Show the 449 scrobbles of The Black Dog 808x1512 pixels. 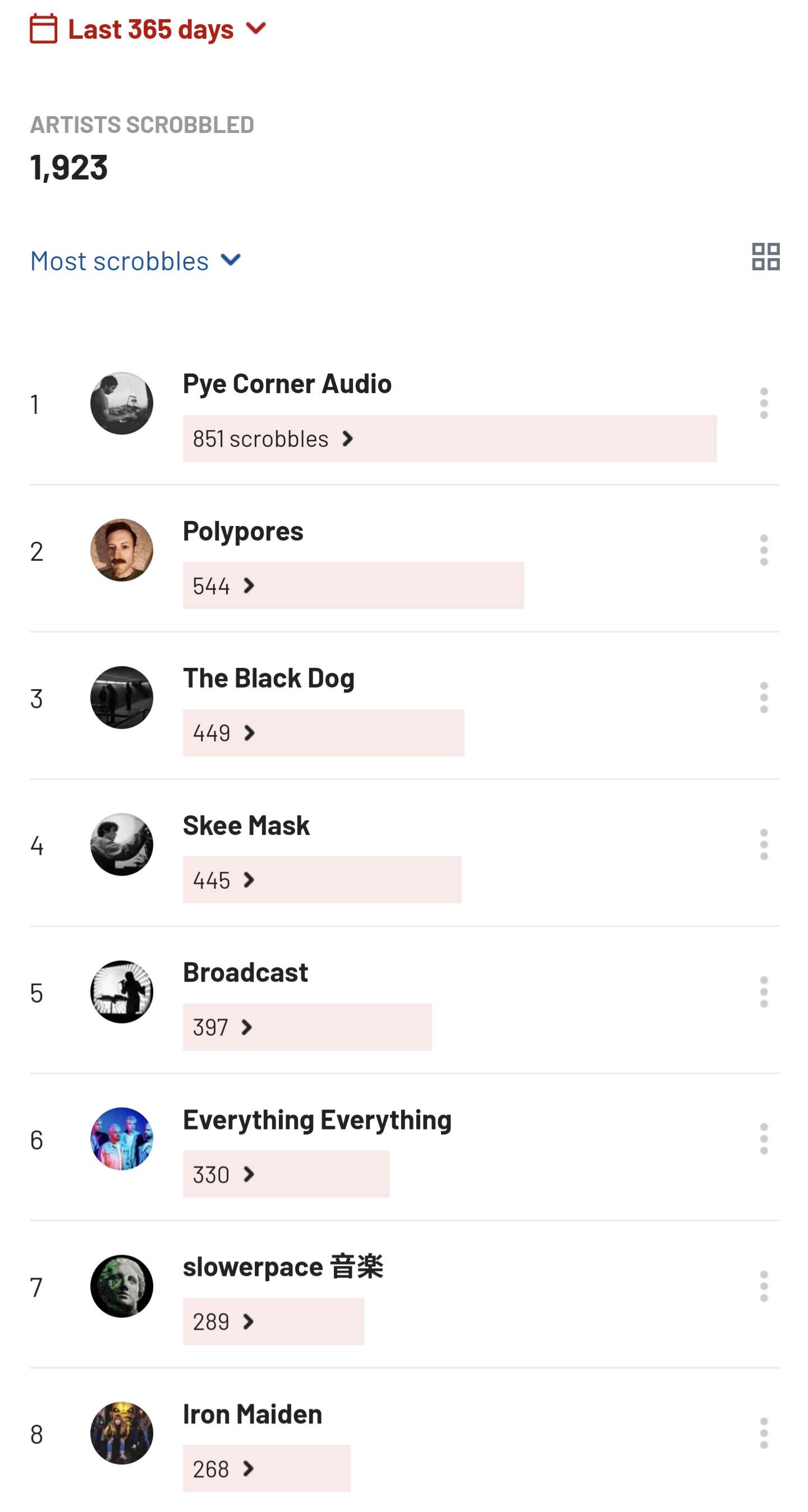point(224,733)
